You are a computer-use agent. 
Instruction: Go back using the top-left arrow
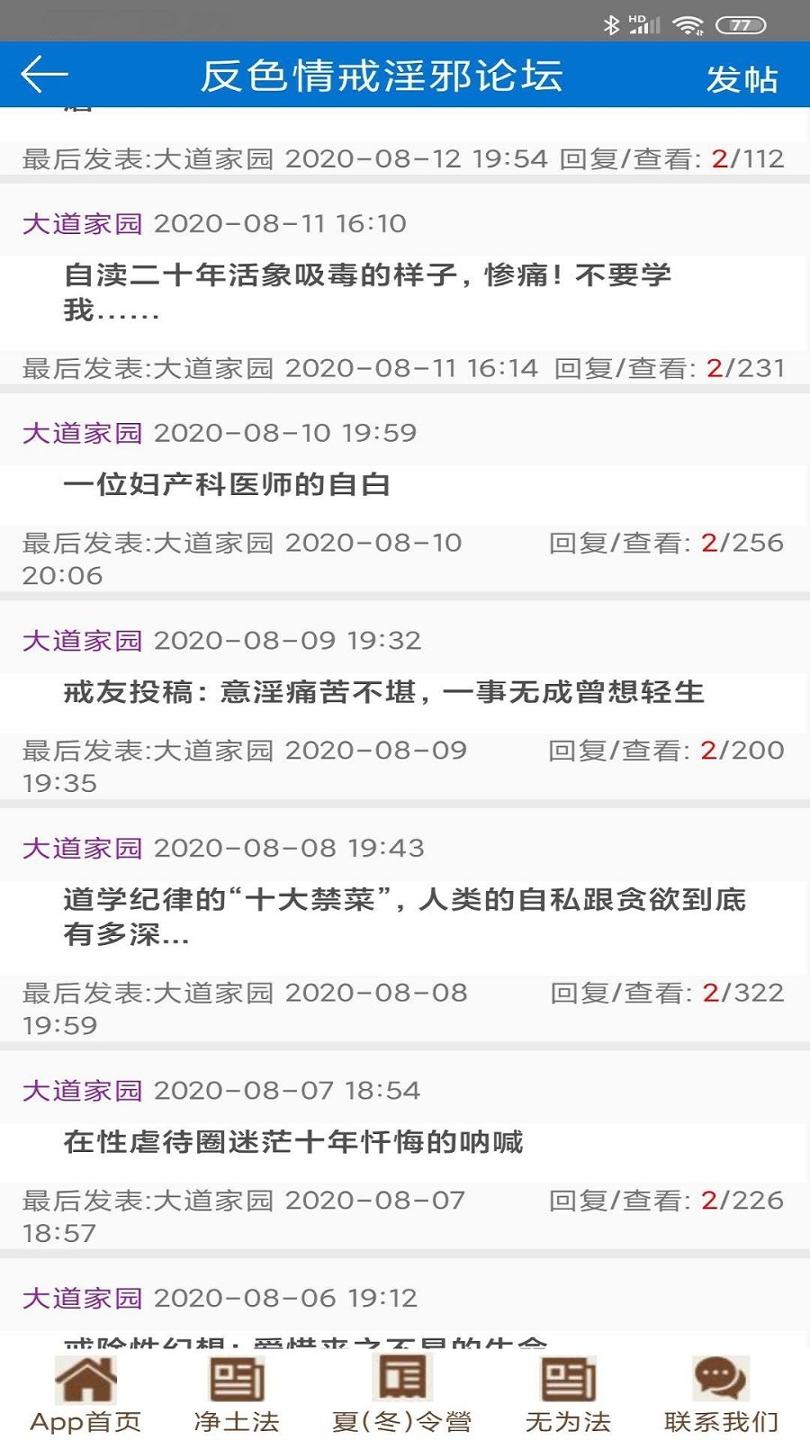pyautogui.click(x=44, y=75)
